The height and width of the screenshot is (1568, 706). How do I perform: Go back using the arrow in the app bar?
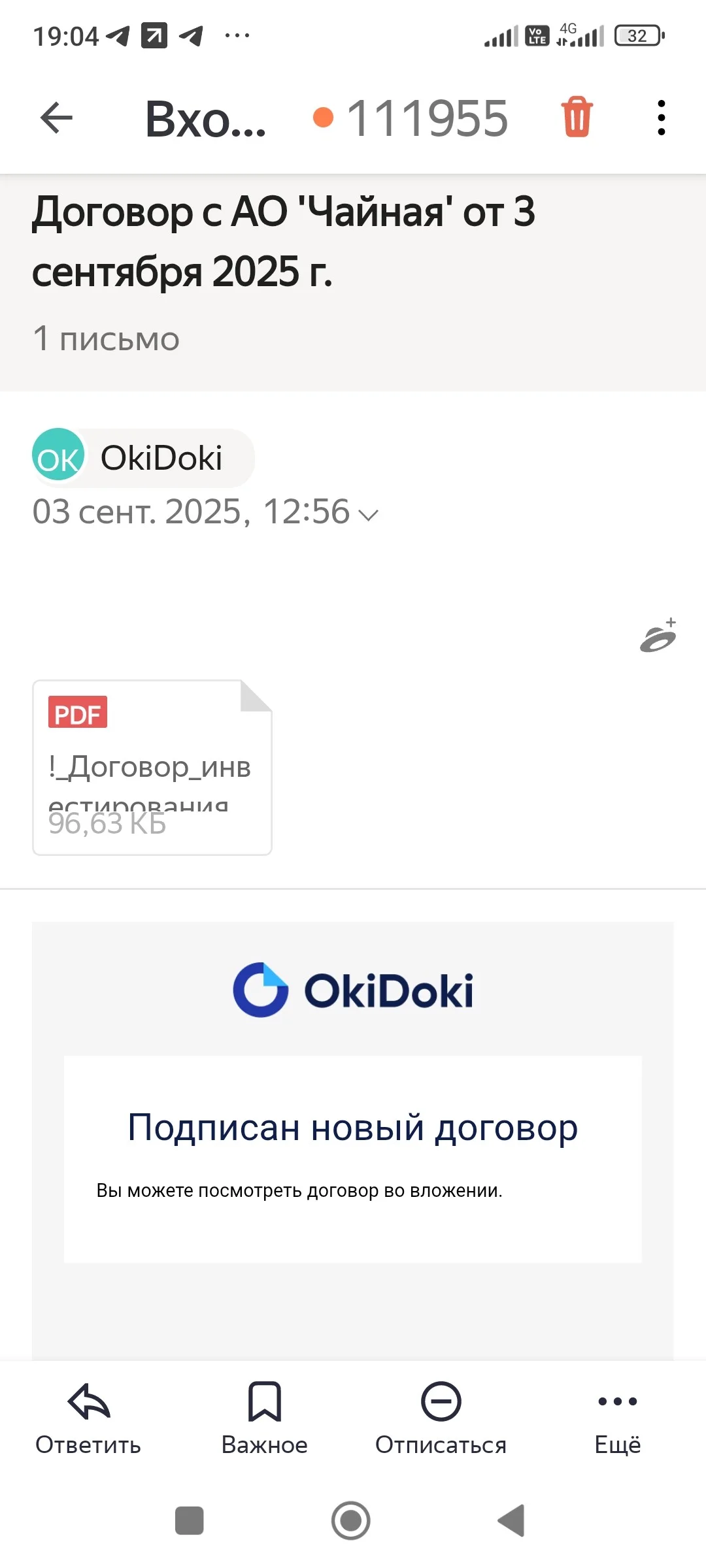[56, 118]
